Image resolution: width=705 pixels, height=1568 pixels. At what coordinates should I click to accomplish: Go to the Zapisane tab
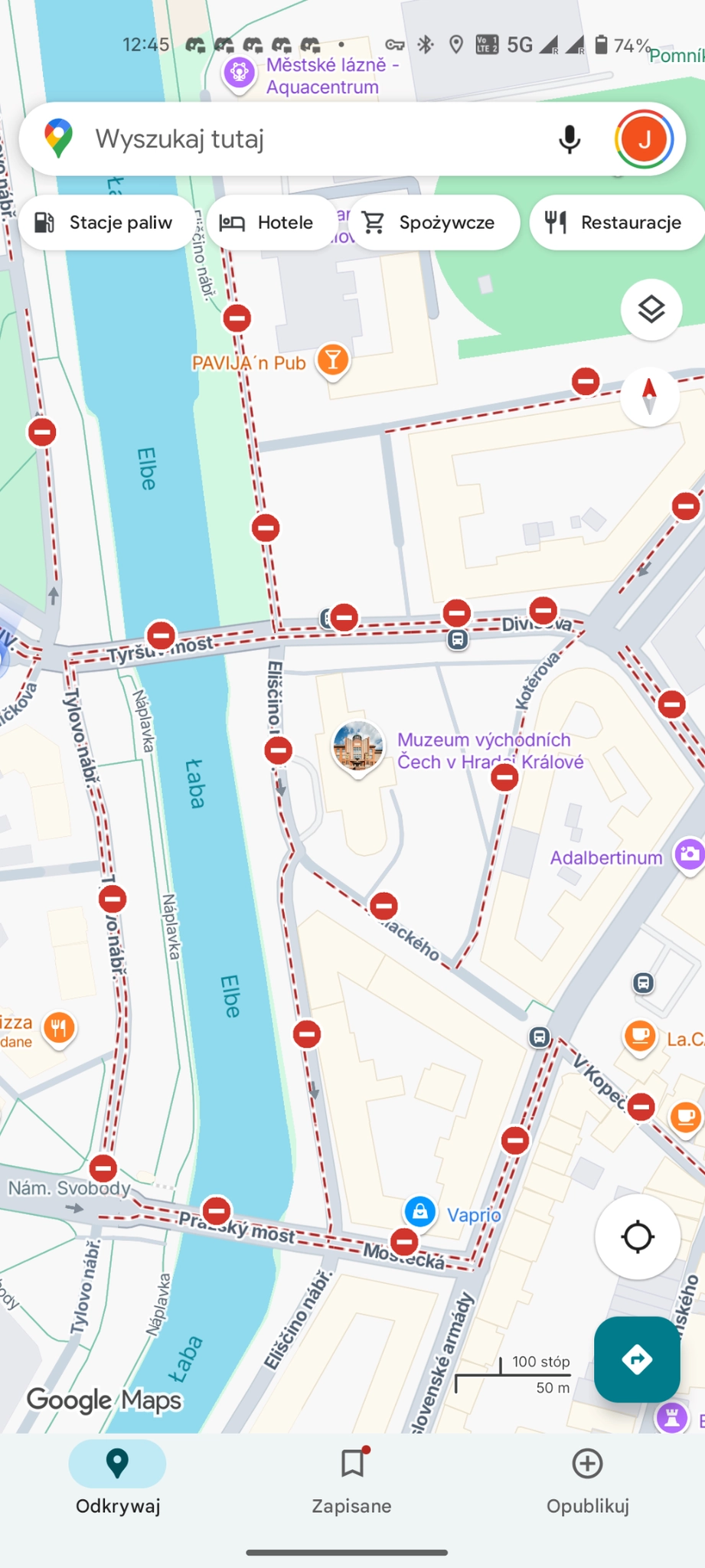[352, 1478]
